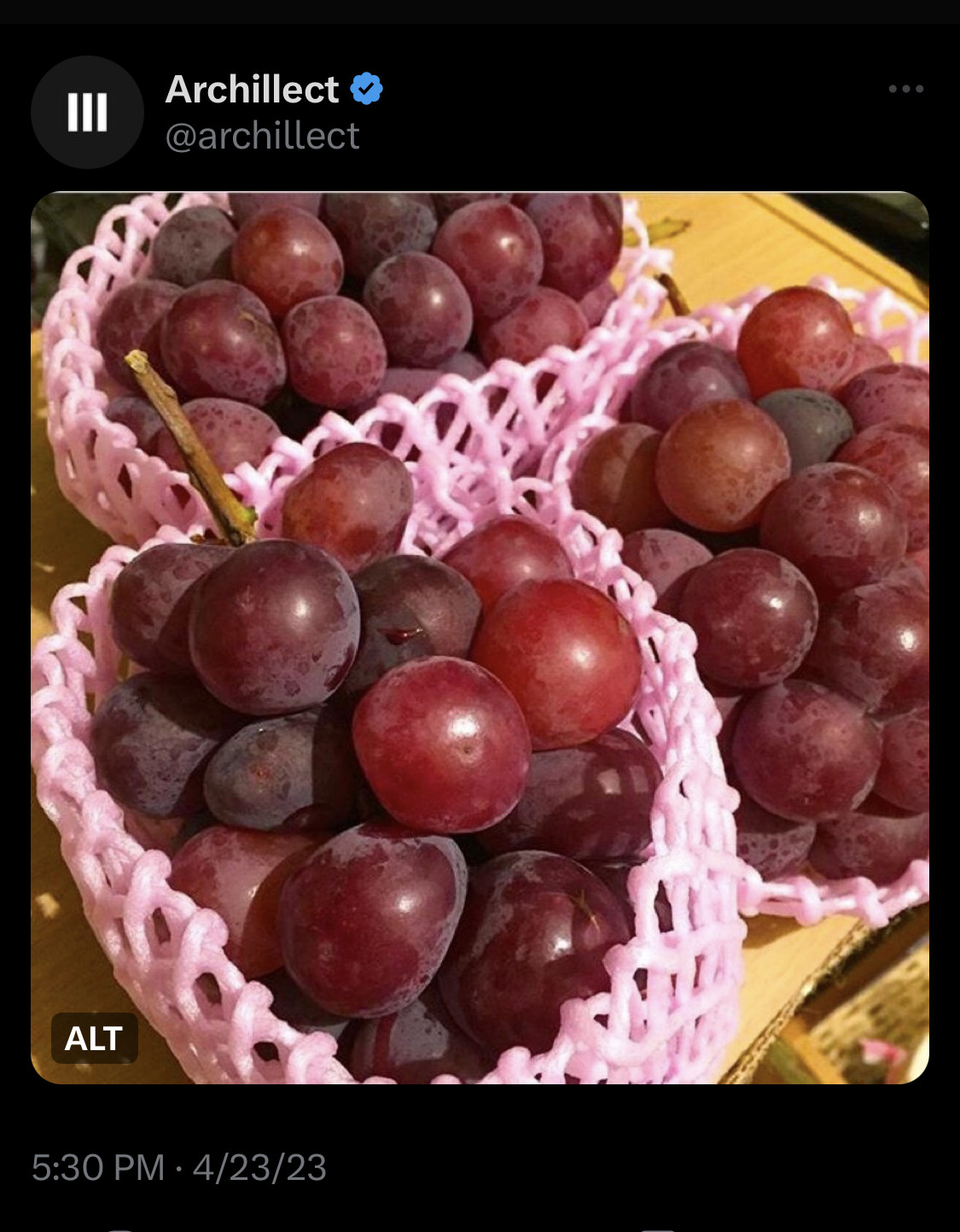This screenshot has width=960, height=1232.
Task: Open Archillect's profile picture
Action: click(87, 112)
